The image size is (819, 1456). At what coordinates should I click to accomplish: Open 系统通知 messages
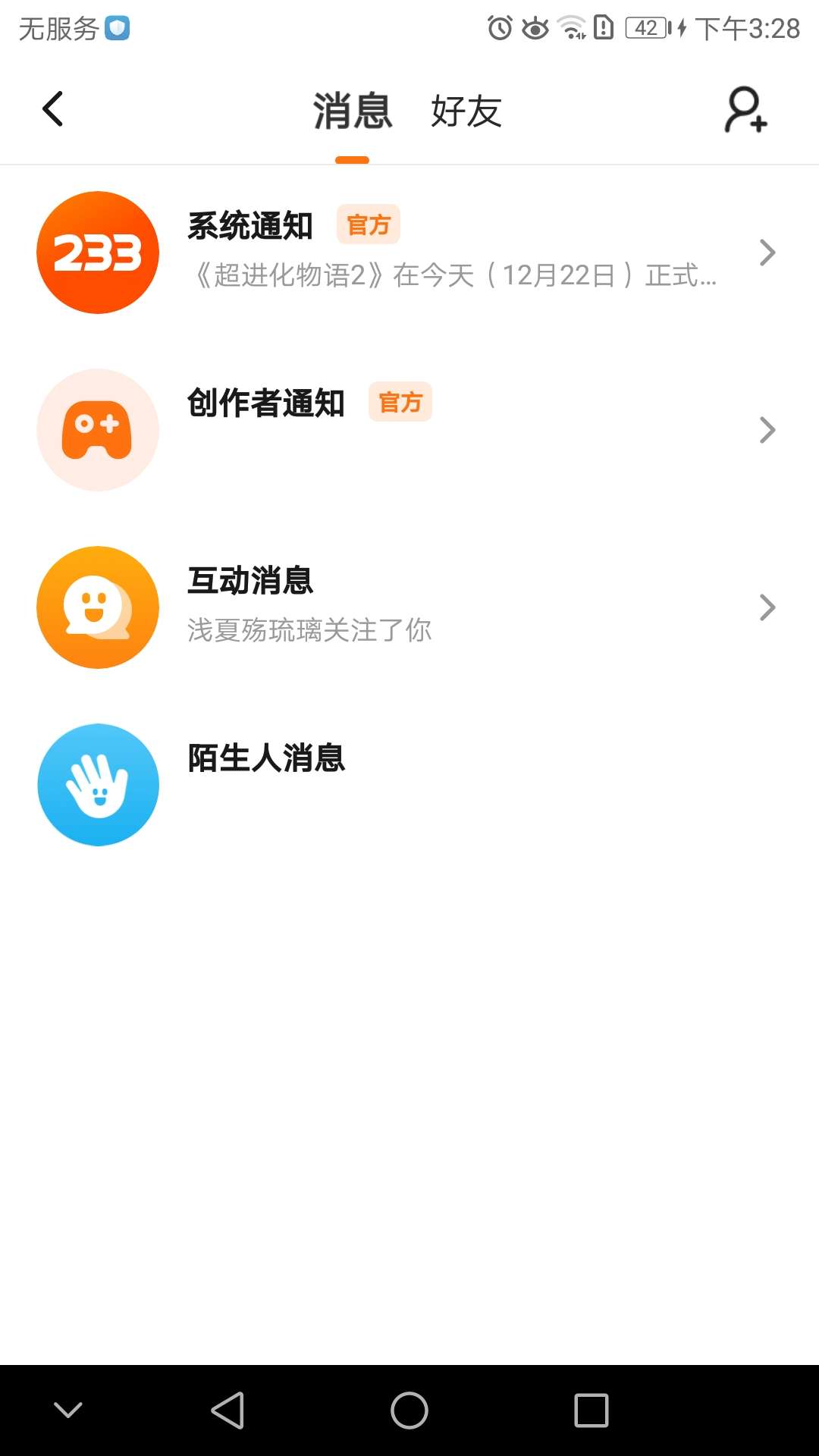409,253
